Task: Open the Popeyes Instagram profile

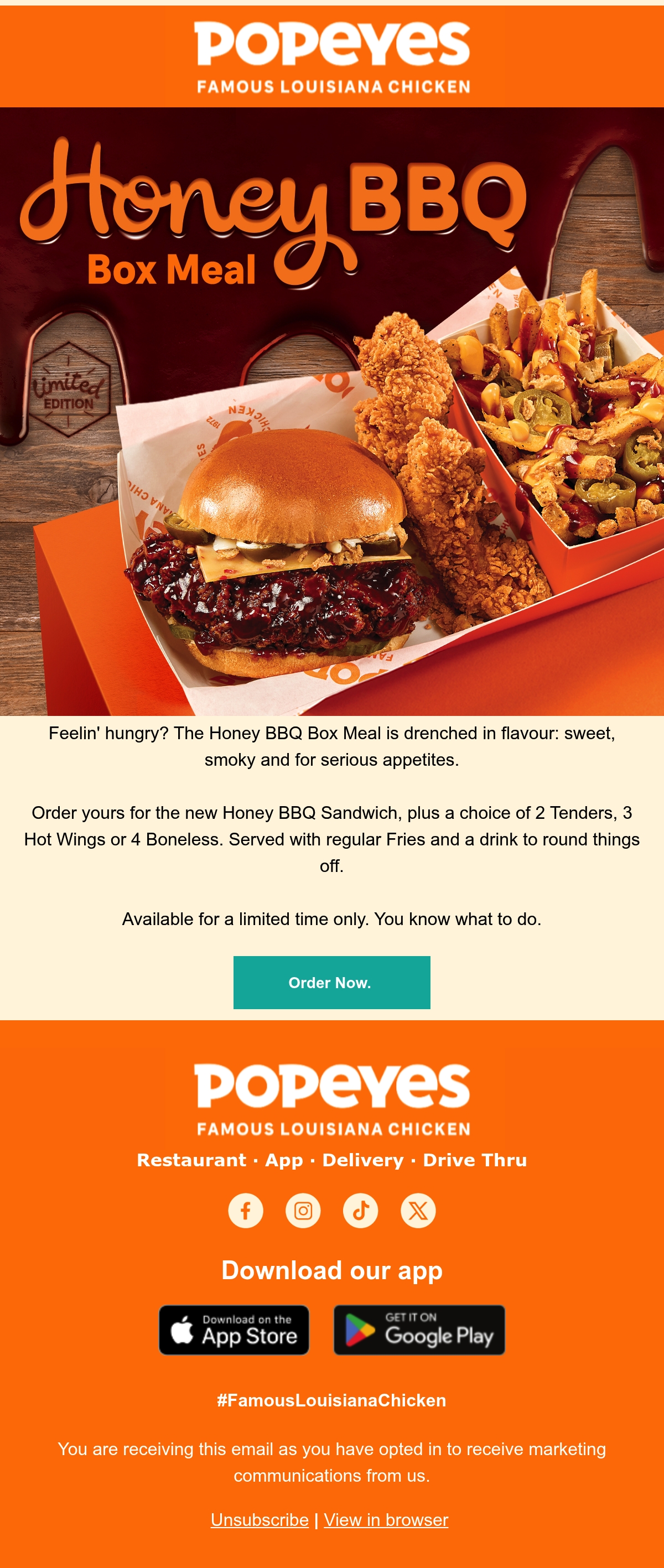Action: click(303, 1210)
